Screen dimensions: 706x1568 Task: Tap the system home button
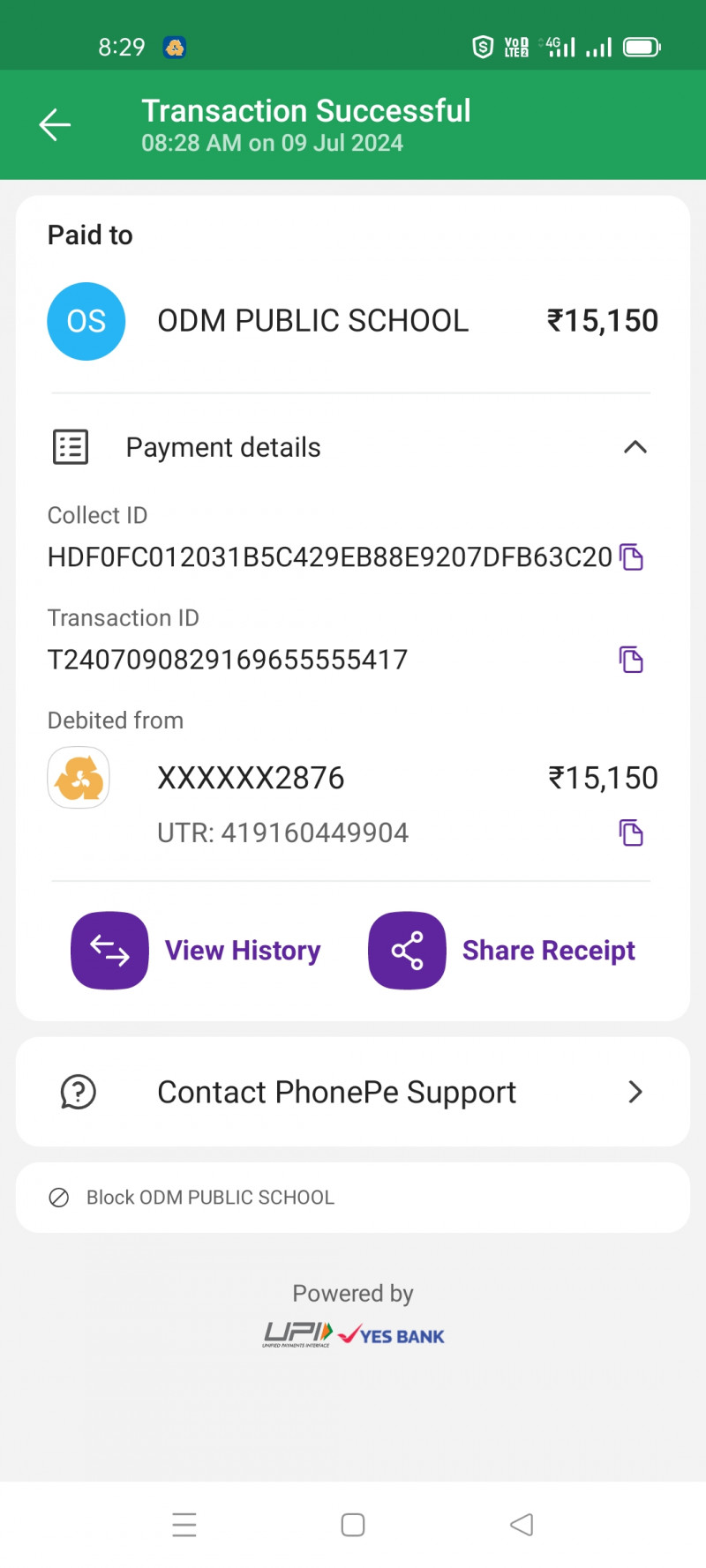[x=353, y=1525]
